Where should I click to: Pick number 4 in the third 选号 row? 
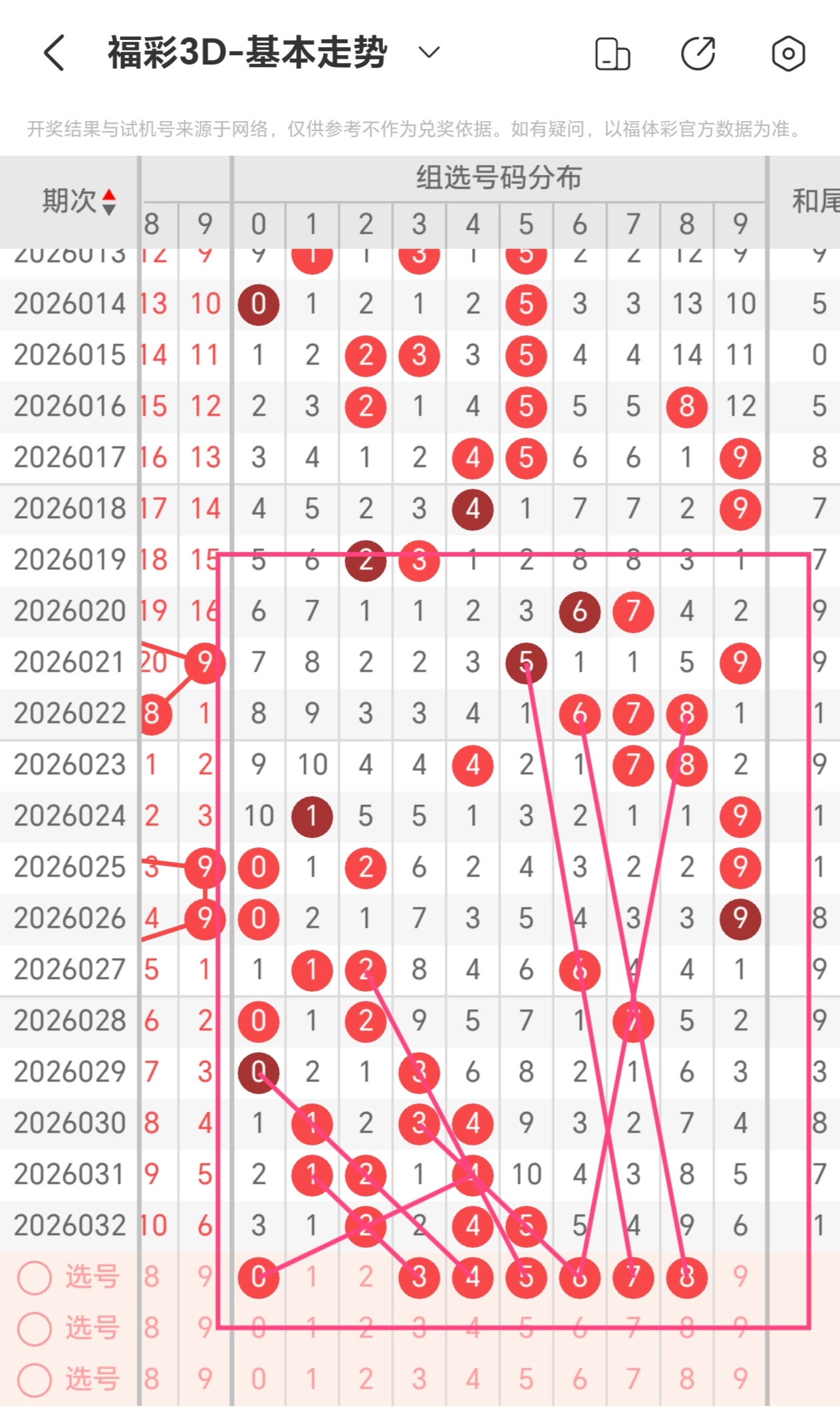point(472,1379)
